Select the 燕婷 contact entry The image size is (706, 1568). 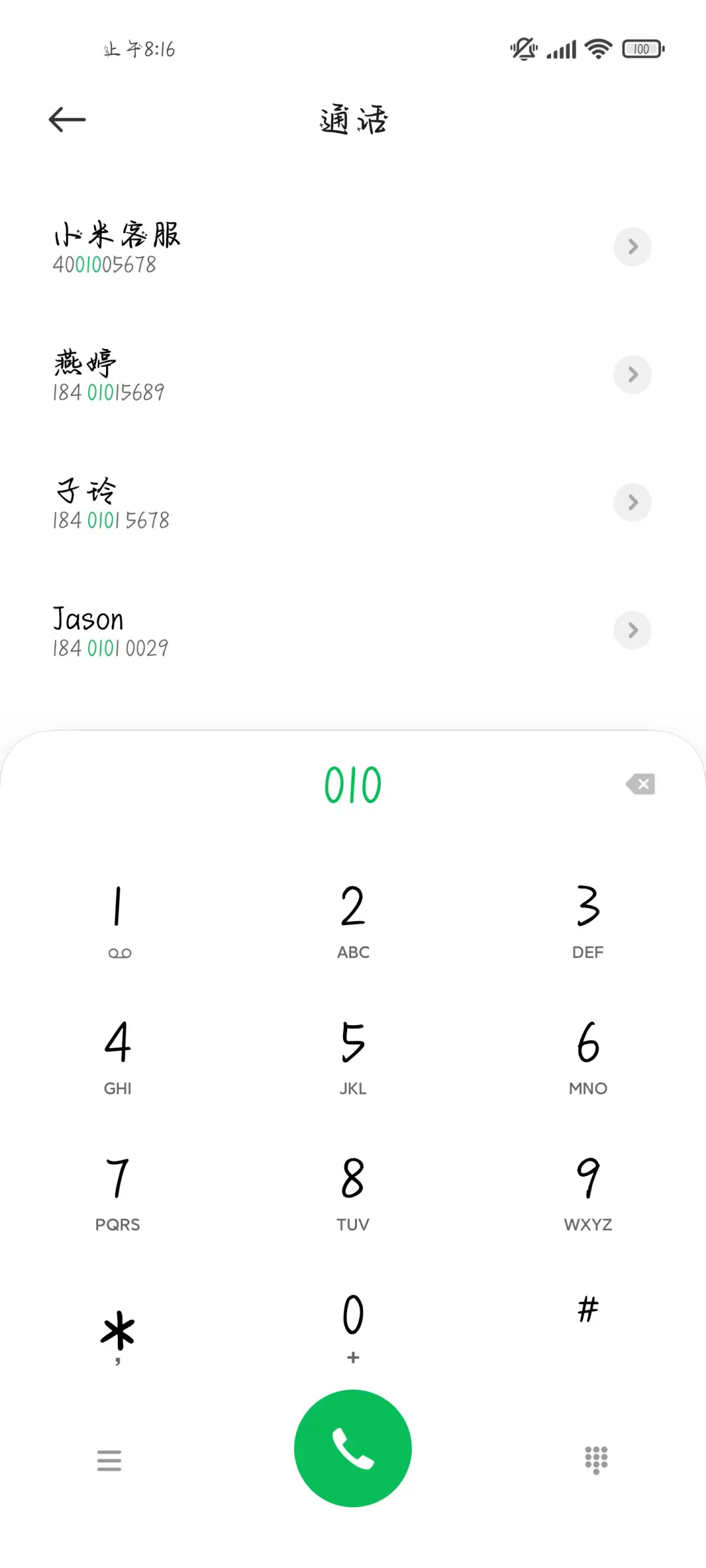[261, 374]
